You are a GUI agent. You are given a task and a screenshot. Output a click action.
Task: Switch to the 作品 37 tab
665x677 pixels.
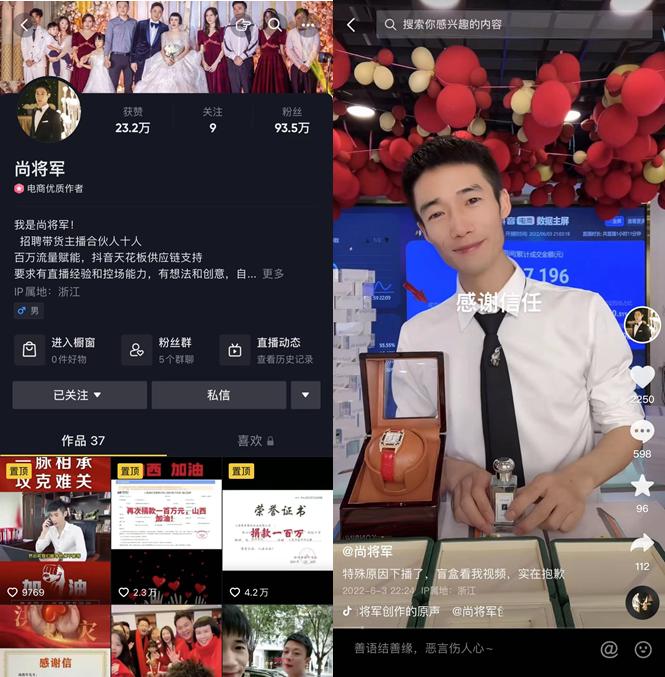point(83,440)
